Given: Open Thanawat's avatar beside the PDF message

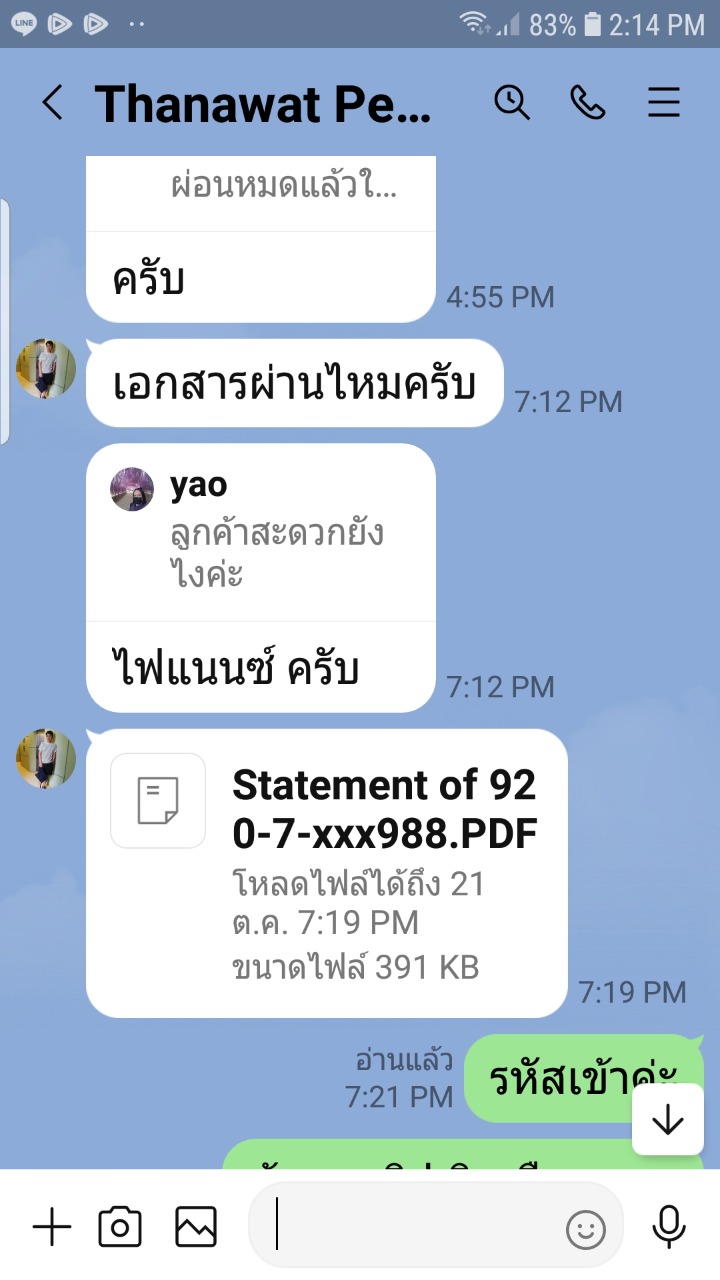Looking at the screenshot, I should [x=46, y=759].
